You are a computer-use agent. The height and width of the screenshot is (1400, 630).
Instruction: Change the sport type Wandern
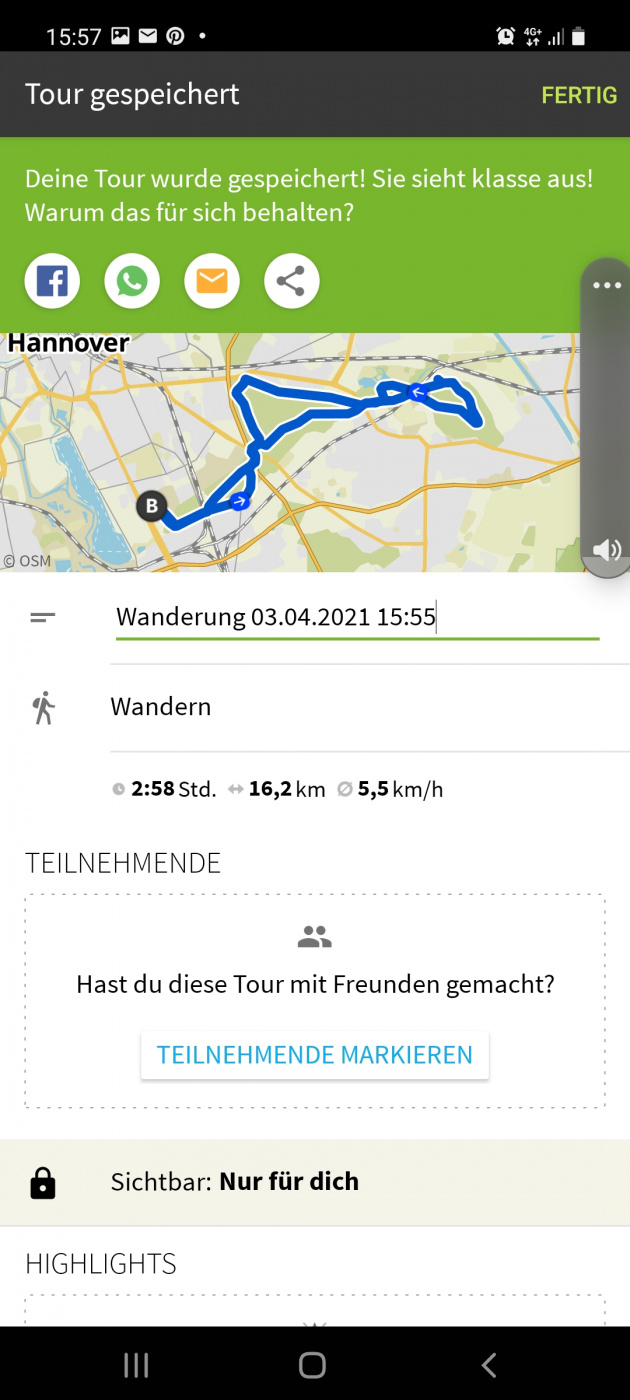point(160,707)
